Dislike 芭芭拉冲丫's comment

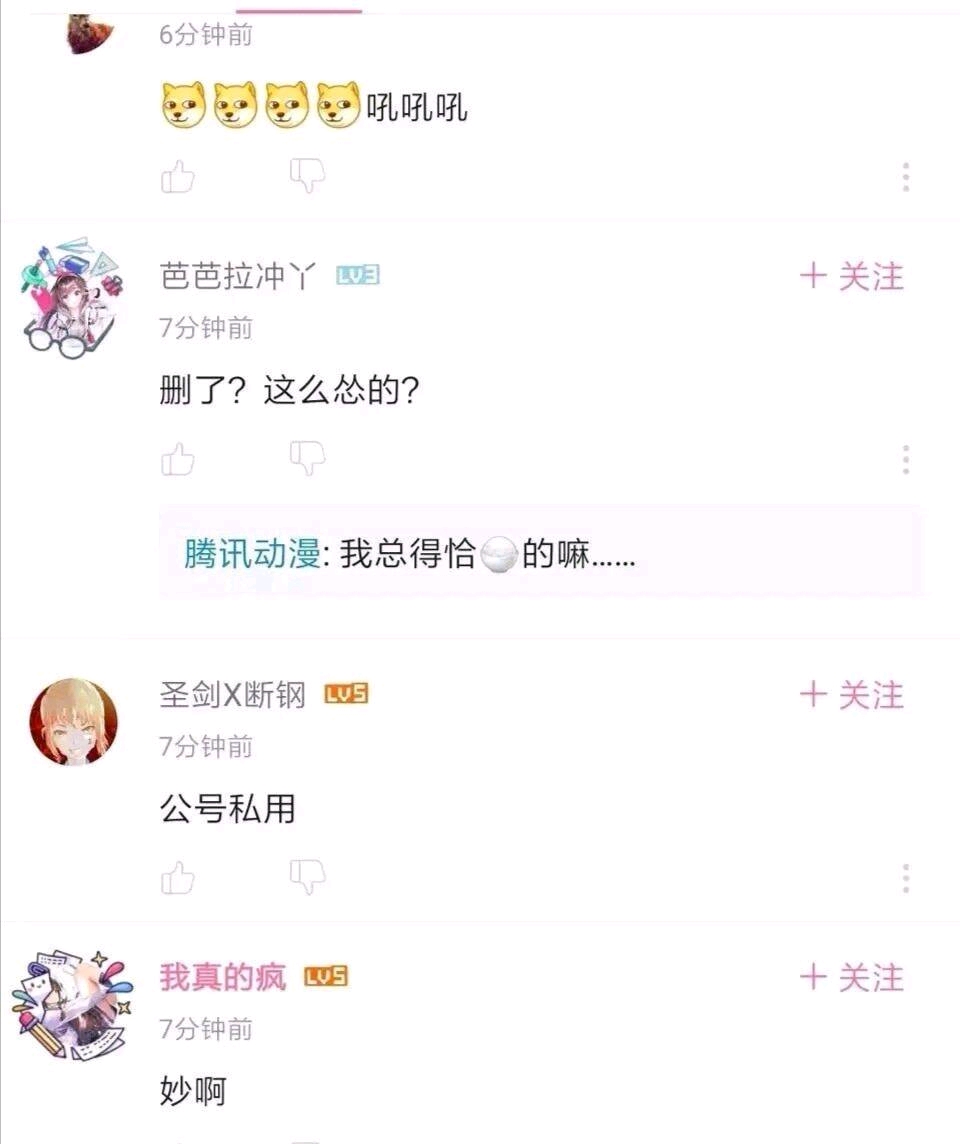pyautogui.click(x=308, y=459)
